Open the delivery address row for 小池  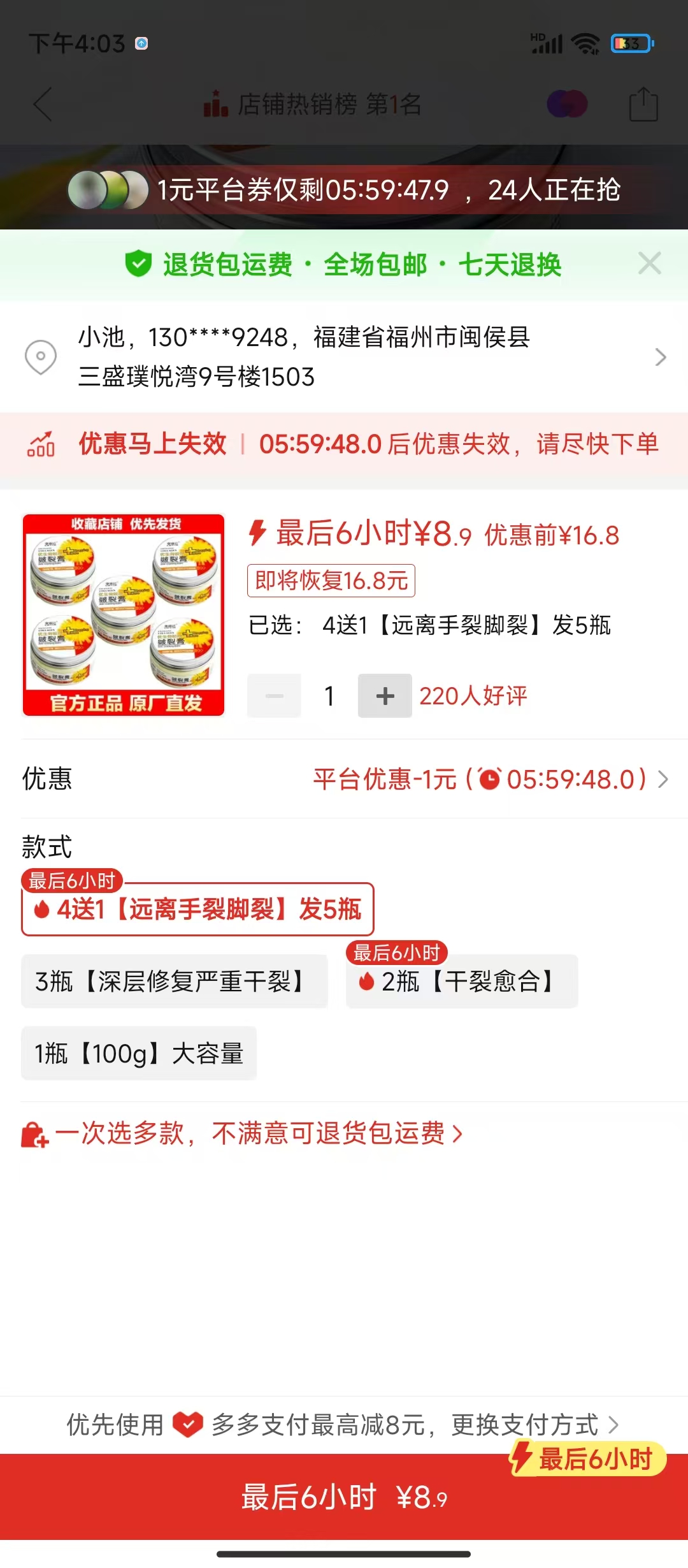[344, 357]
